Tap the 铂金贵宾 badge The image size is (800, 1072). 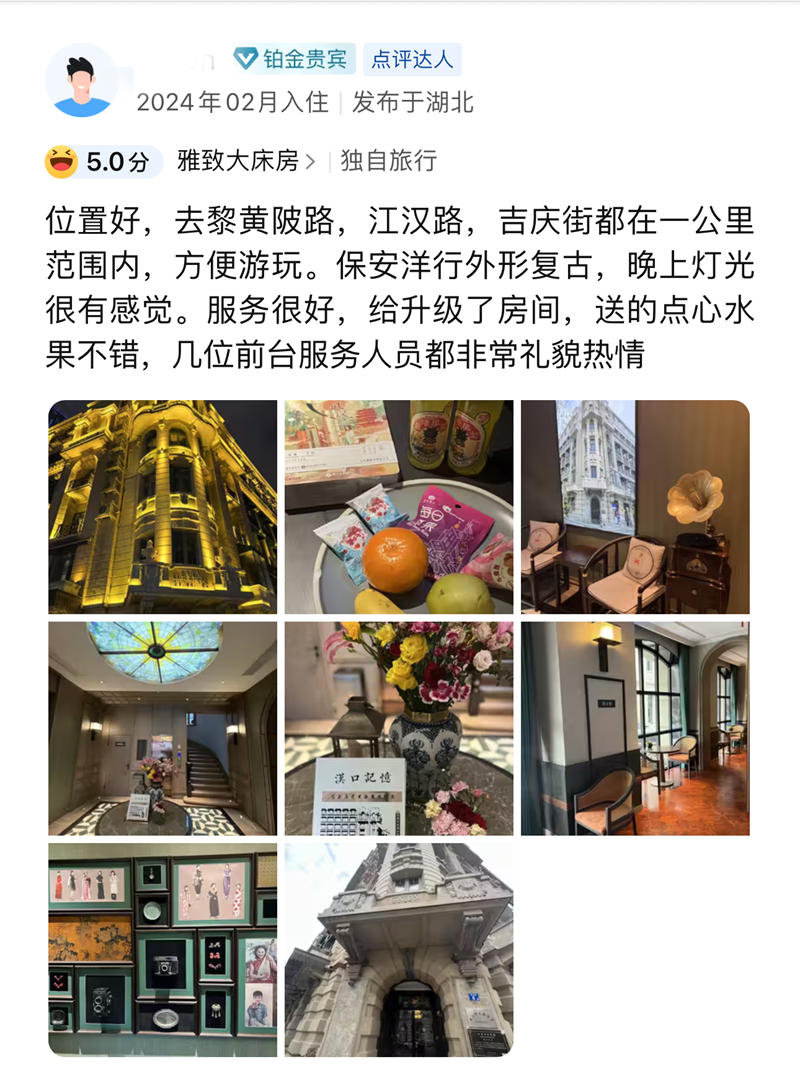coord(293,59)
